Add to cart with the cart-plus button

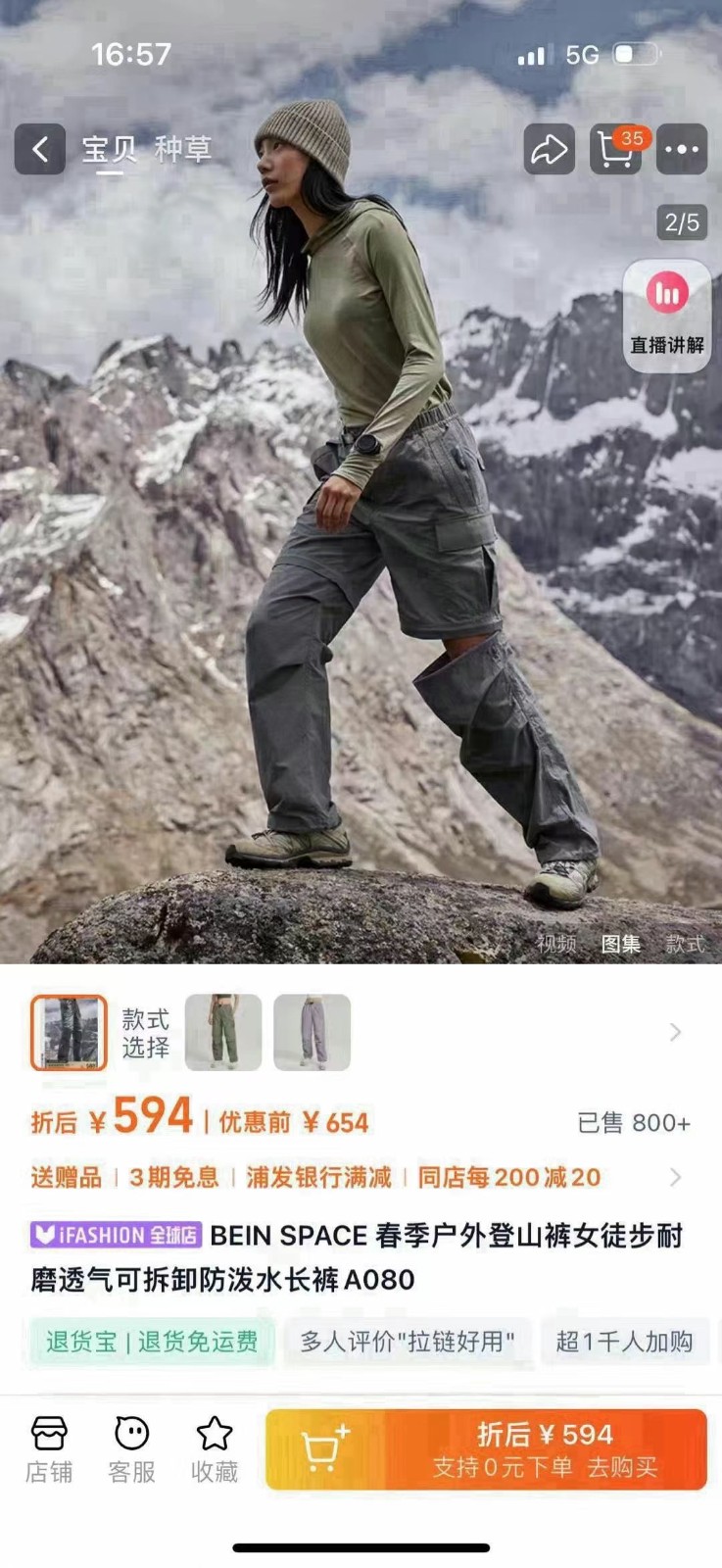(x=325, y=1449)
